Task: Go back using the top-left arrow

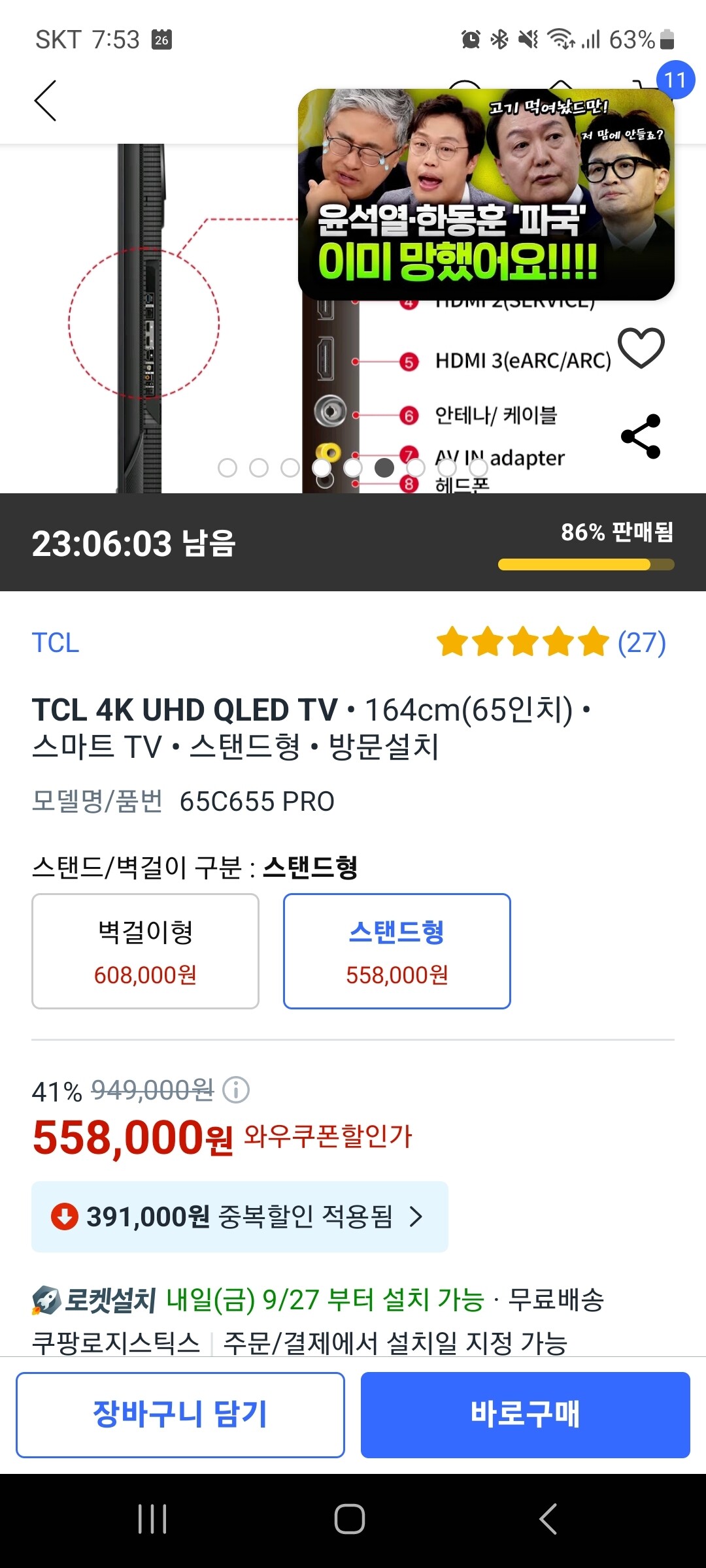Action: [46, 101]
